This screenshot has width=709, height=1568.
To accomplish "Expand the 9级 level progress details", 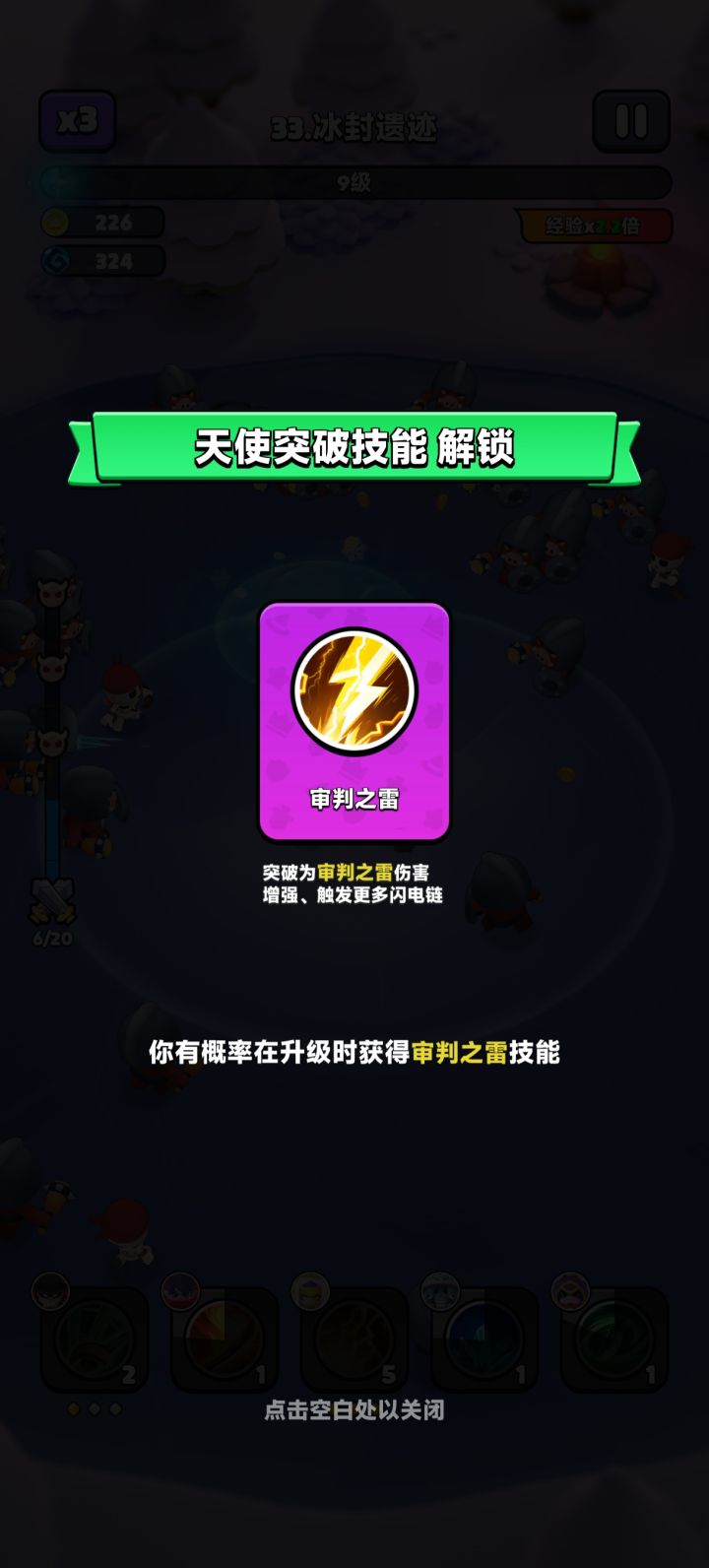I will tap(354, 182).
